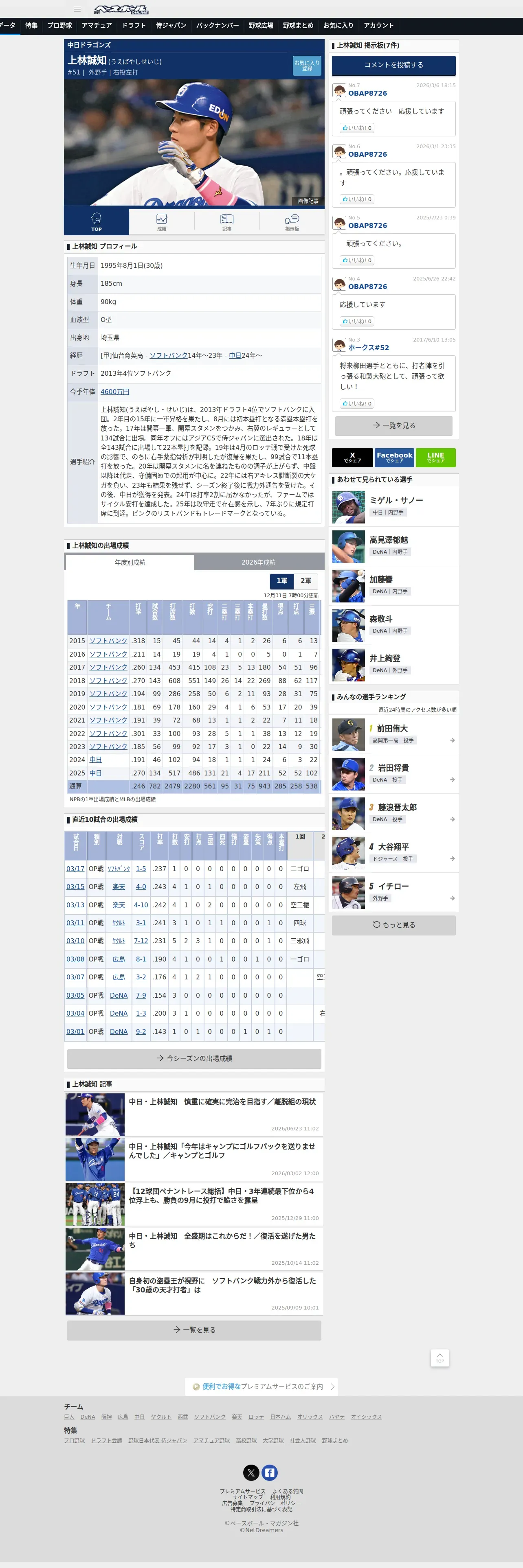Open ミゲル・サノー player card

(x=394, y=506)
